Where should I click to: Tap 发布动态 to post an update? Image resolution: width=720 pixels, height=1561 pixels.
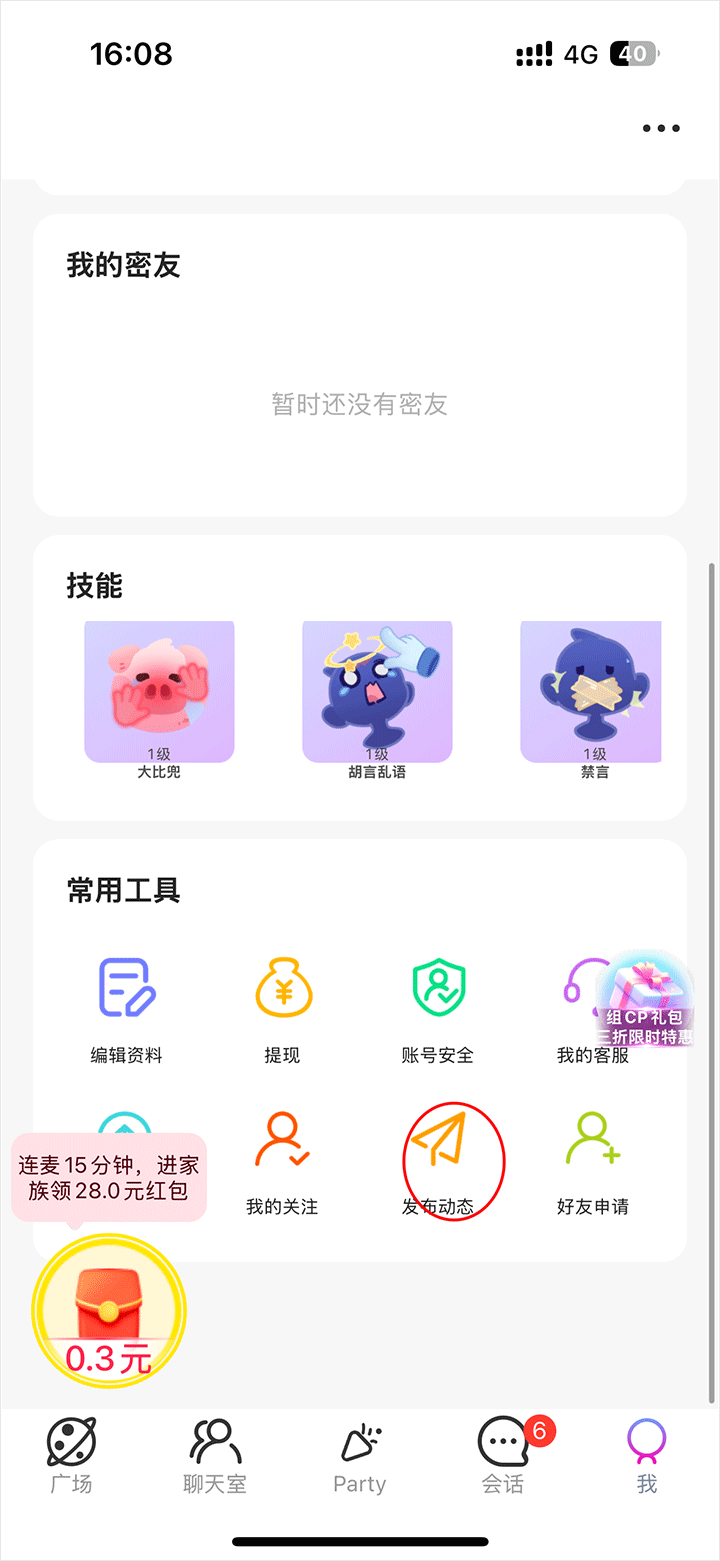point(439,1160)
